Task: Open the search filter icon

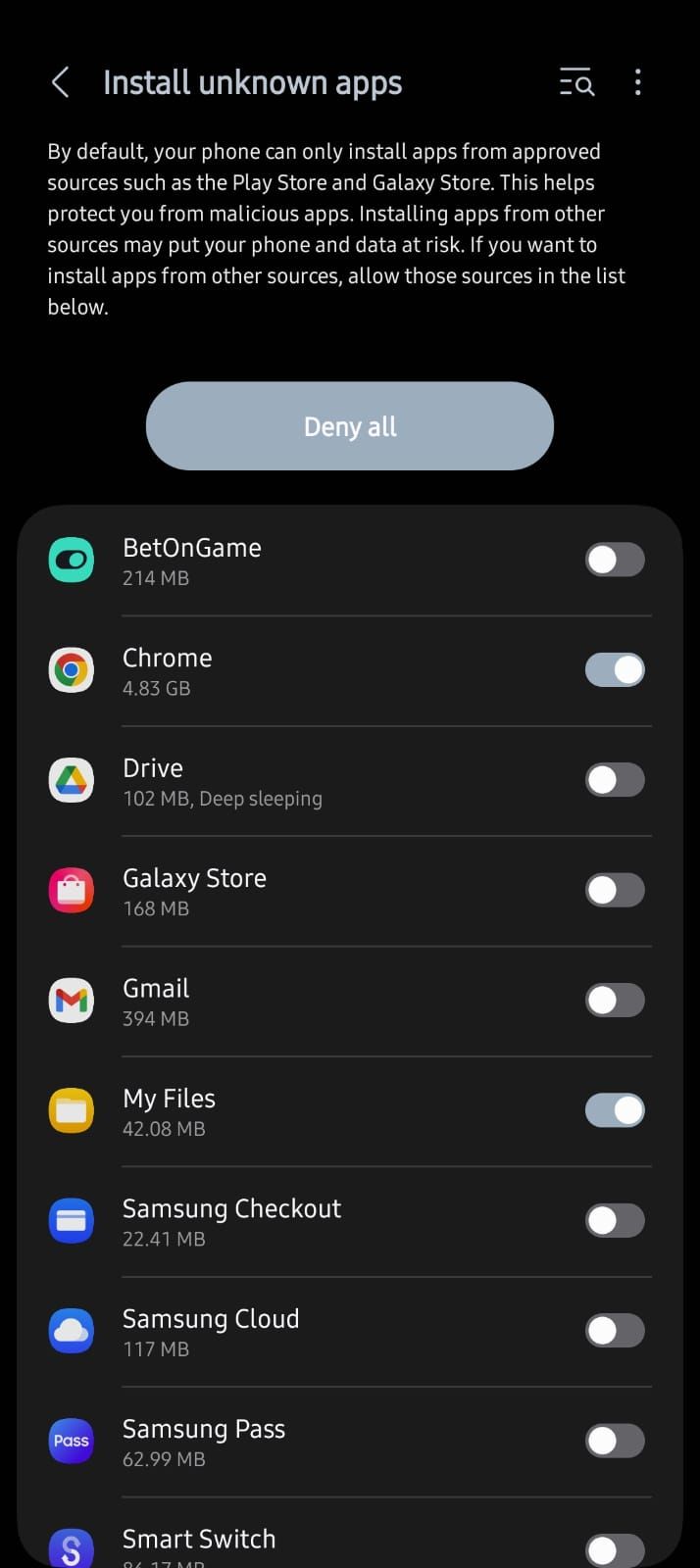Action: pyautogui.click(x=576, y=82)
